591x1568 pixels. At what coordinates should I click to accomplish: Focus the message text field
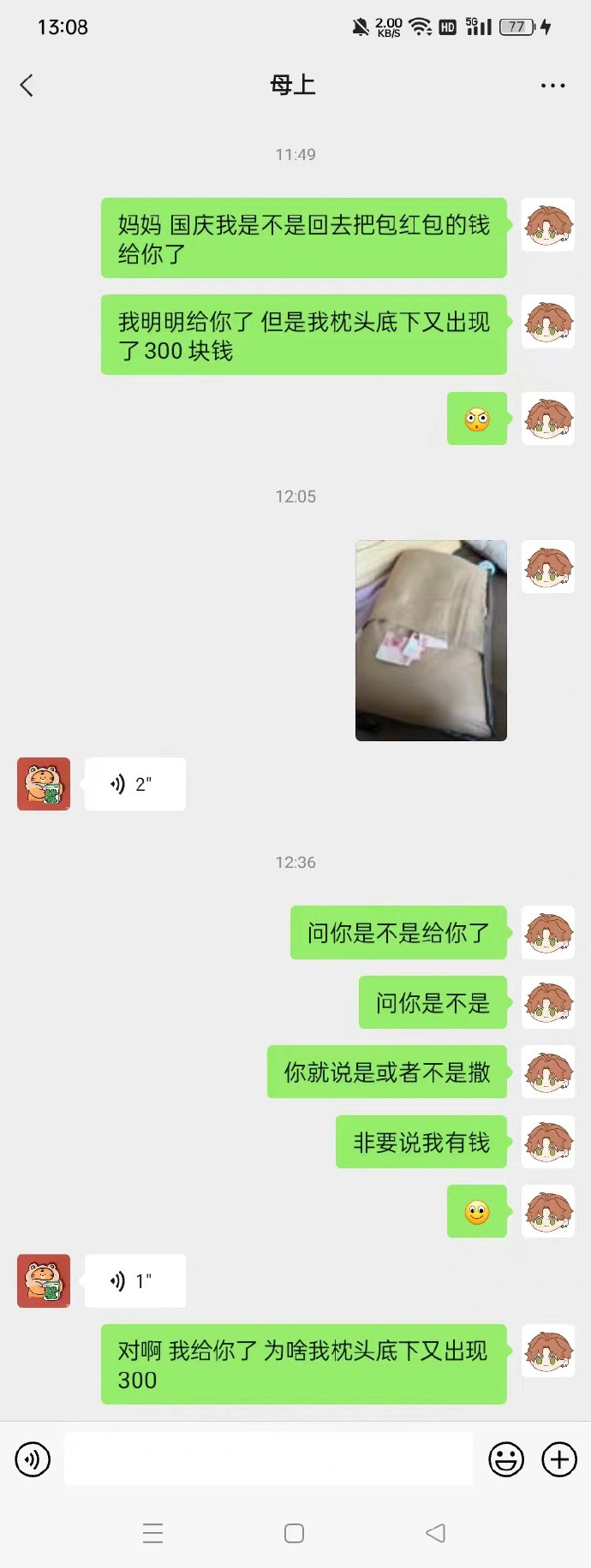tap(269, 1459)
